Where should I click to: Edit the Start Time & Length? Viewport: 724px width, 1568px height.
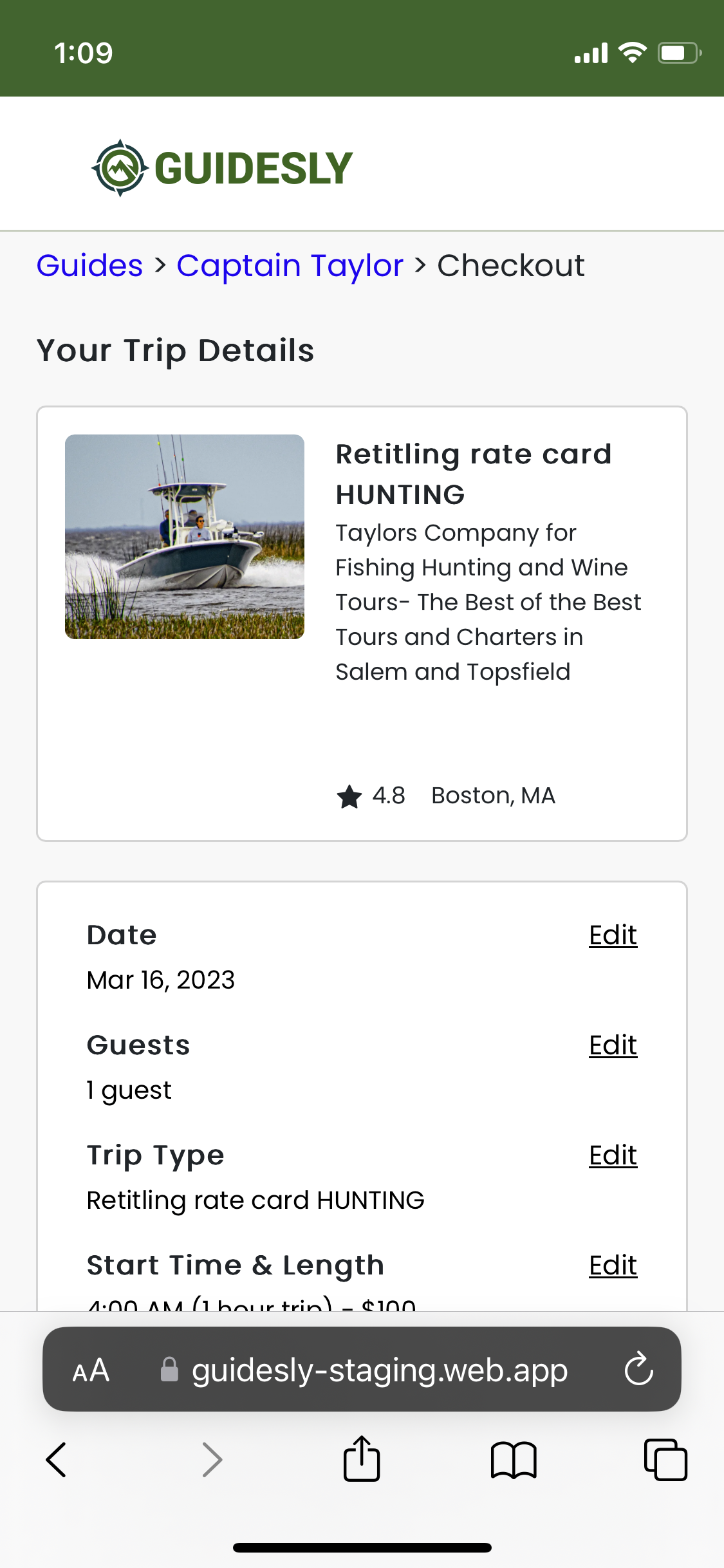612,1265
